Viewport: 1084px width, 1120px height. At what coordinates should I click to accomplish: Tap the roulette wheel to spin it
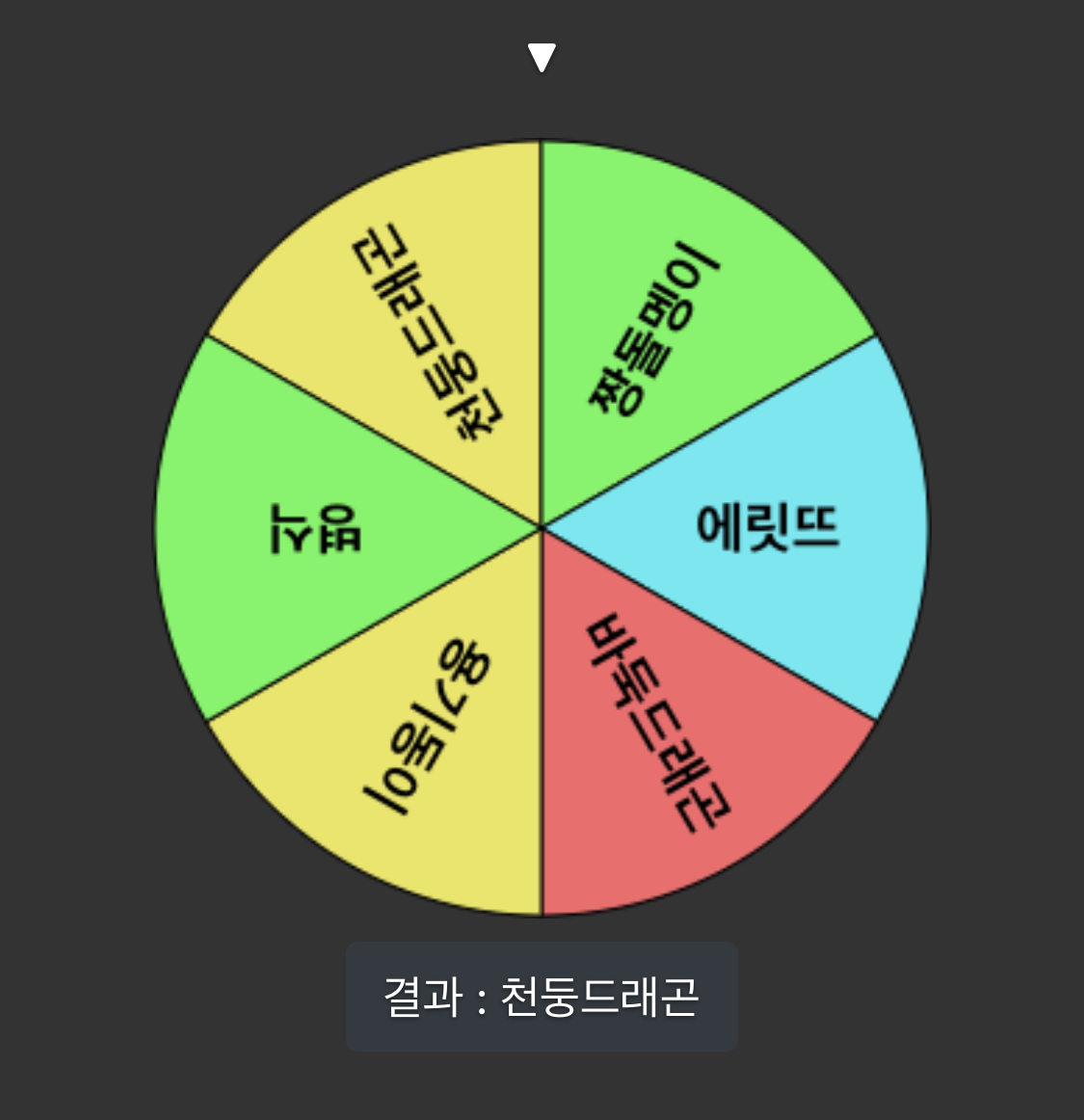click(x=542, y=528)
